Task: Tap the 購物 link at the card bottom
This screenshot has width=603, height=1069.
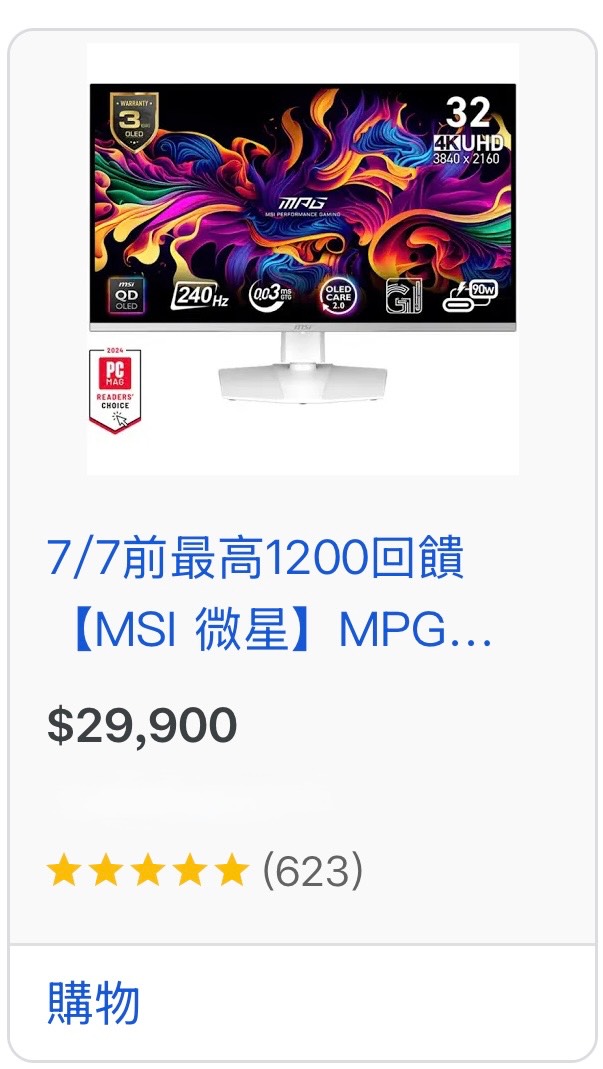Action: click(93, 1003)
